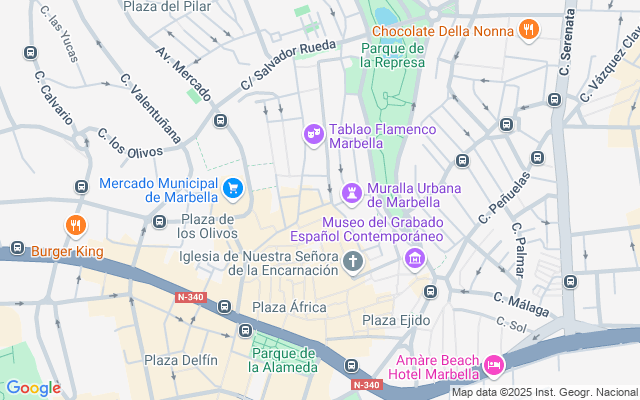Tap the Muralla Urbana de Marbella pin

tap(351, 192)
